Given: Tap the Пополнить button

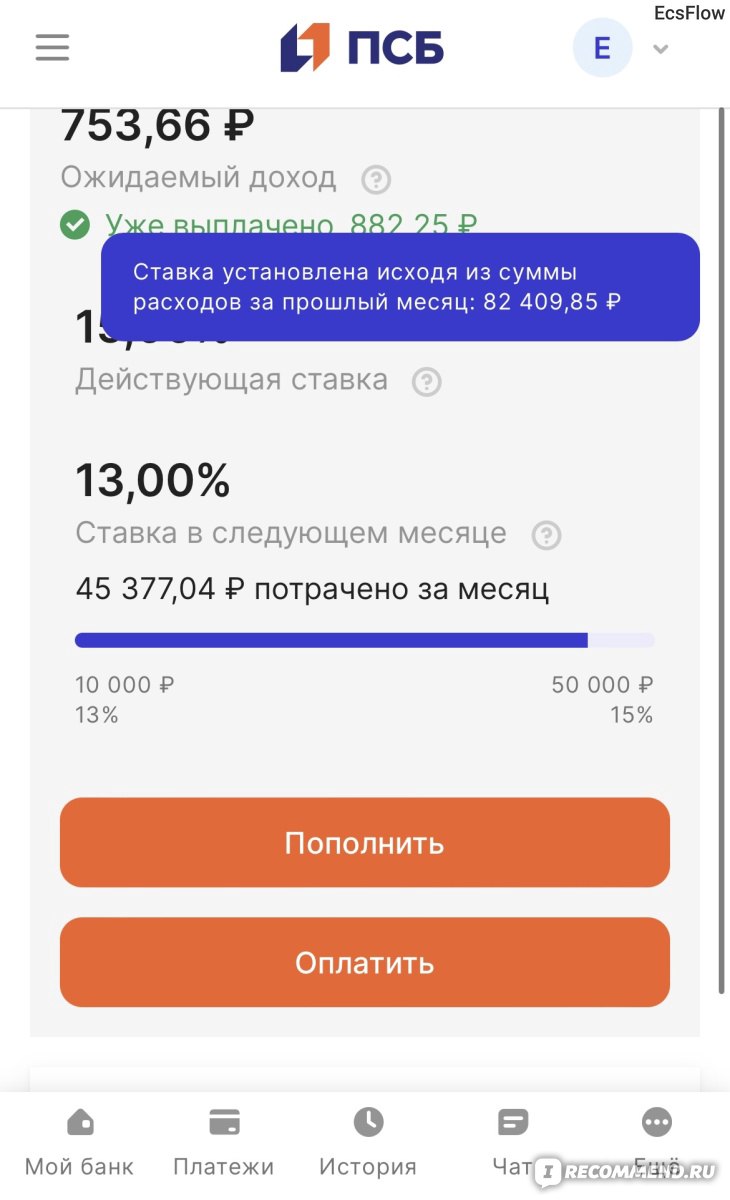Looking at the screenshot, I should point(364,842).
